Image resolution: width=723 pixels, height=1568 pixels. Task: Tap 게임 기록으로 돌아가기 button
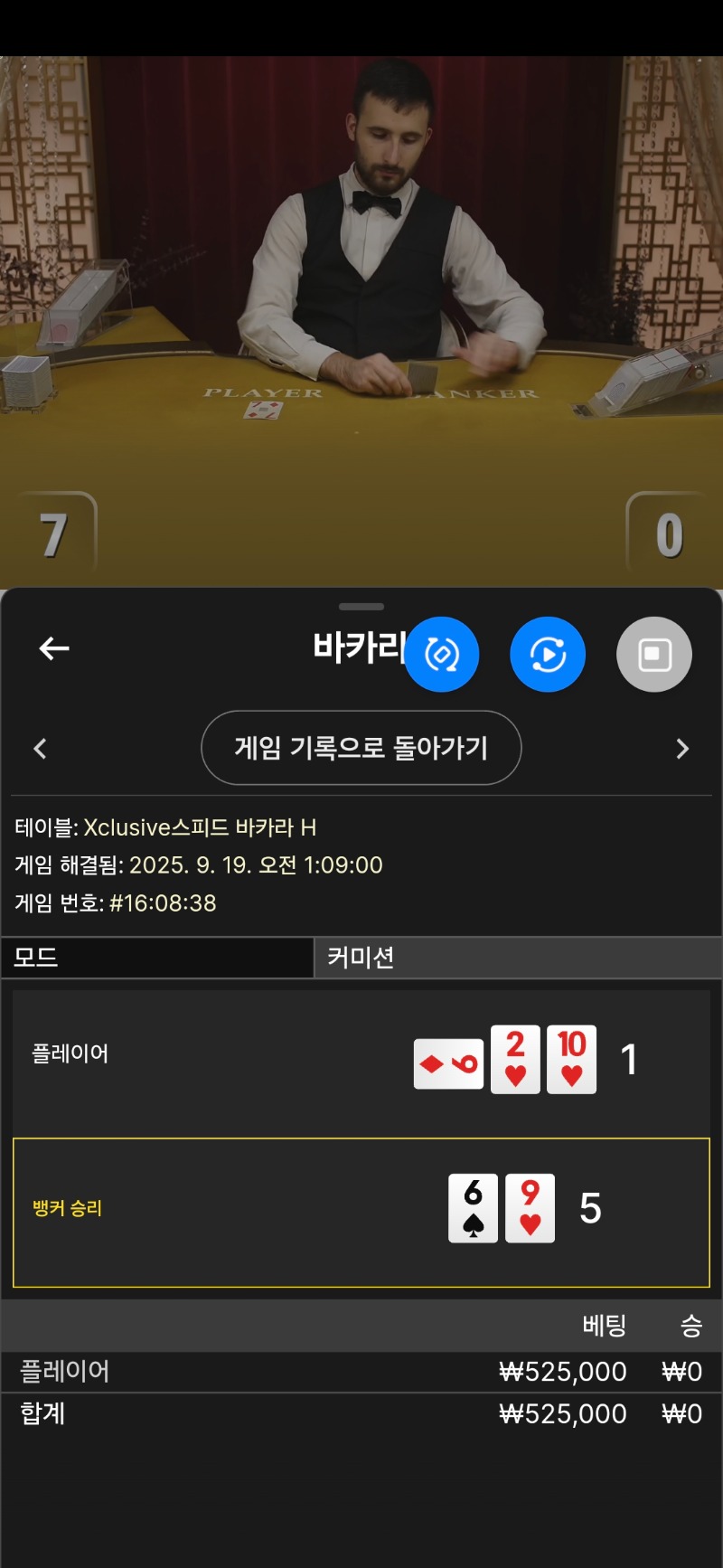tap(361, 748)
